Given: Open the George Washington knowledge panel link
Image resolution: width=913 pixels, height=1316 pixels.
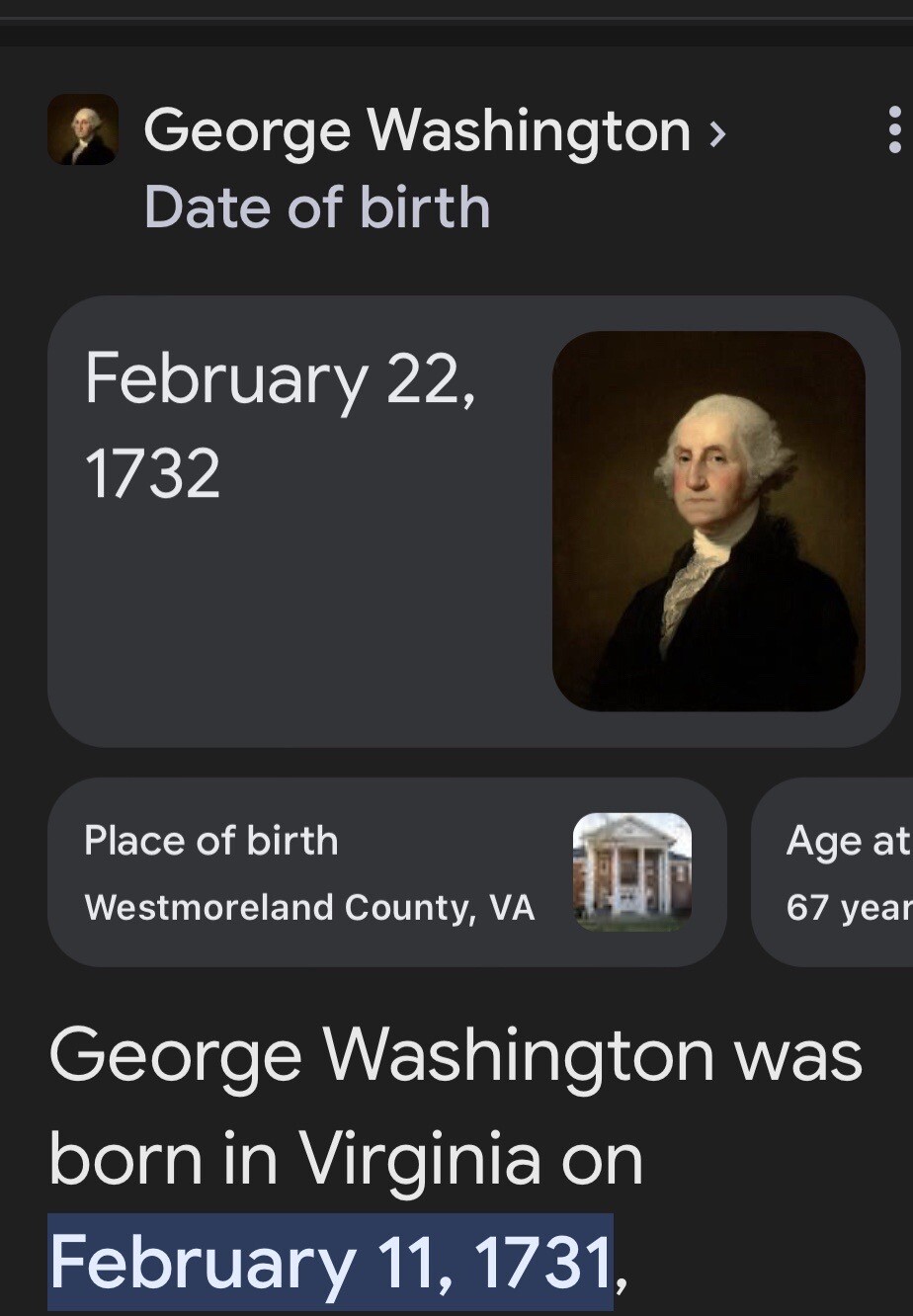Looking at the screenshot, I should [x=417, y=130].
